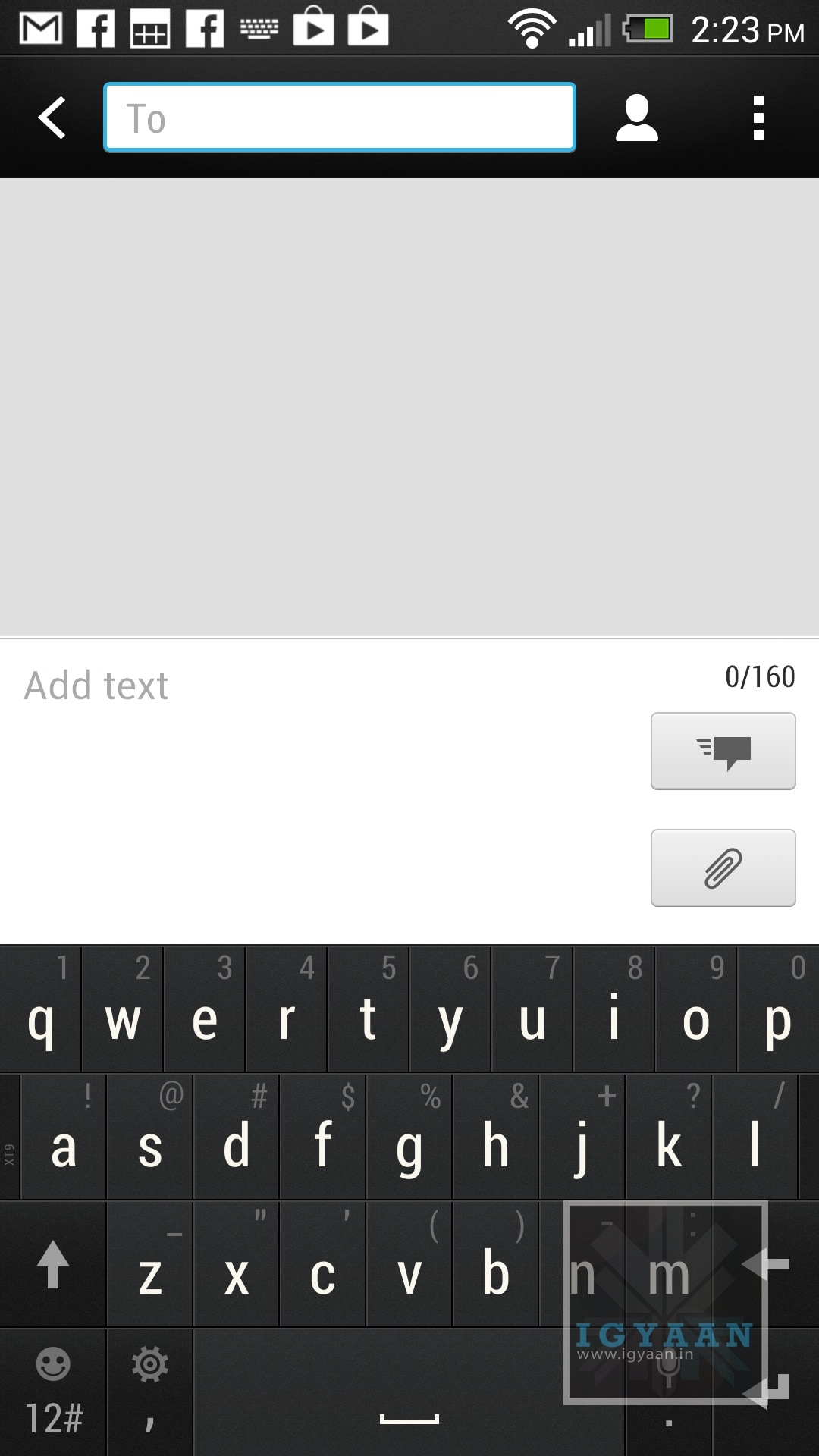819x1456 pixels.
Task: Toggle the shift key on the keyboard
Action: pyautogui.click(x=53, y=1265)
